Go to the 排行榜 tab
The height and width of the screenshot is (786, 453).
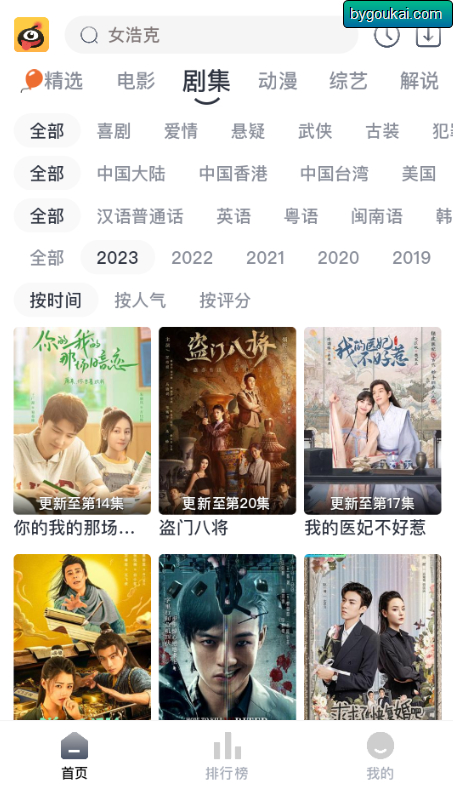[226, 755]
